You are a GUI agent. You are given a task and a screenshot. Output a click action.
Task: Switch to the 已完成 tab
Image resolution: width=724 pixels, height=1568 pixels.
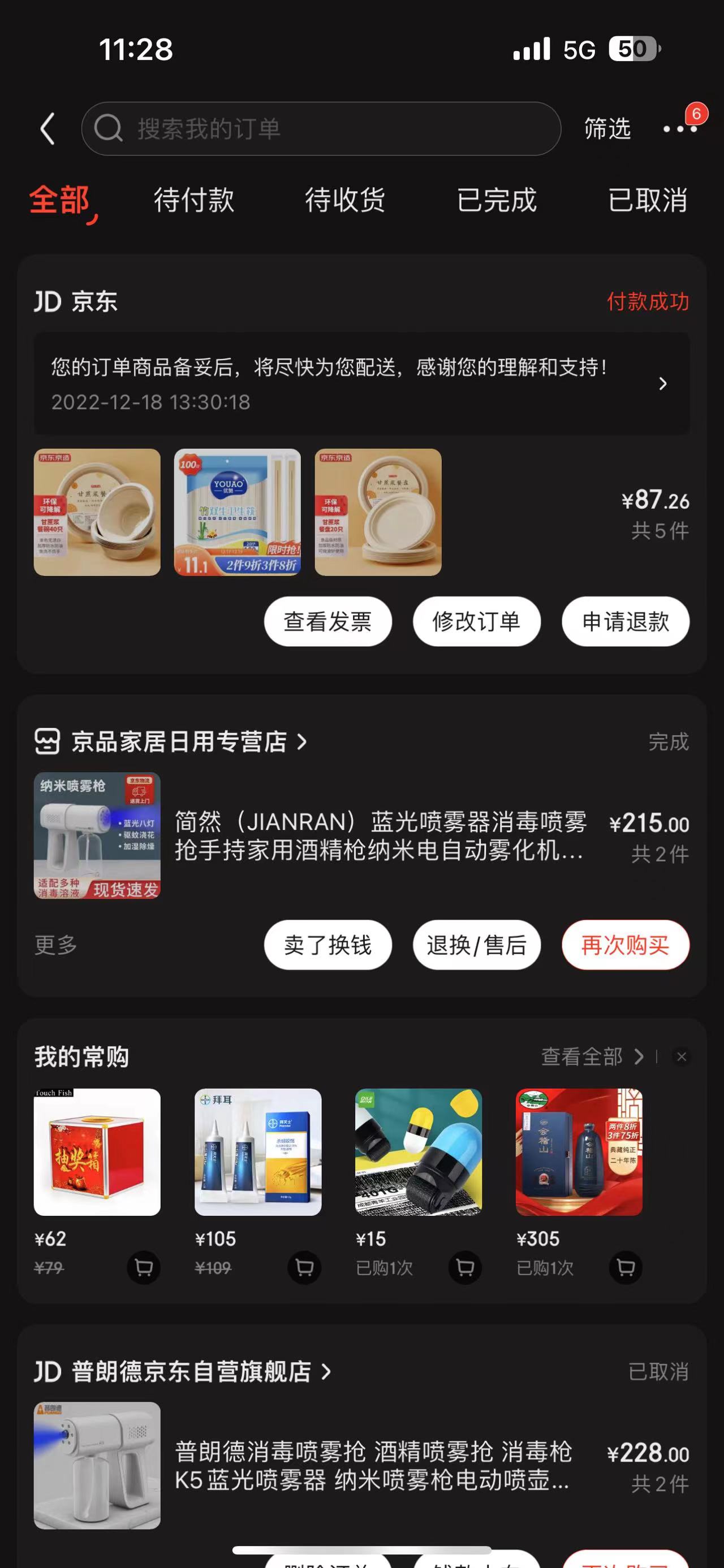497,200
